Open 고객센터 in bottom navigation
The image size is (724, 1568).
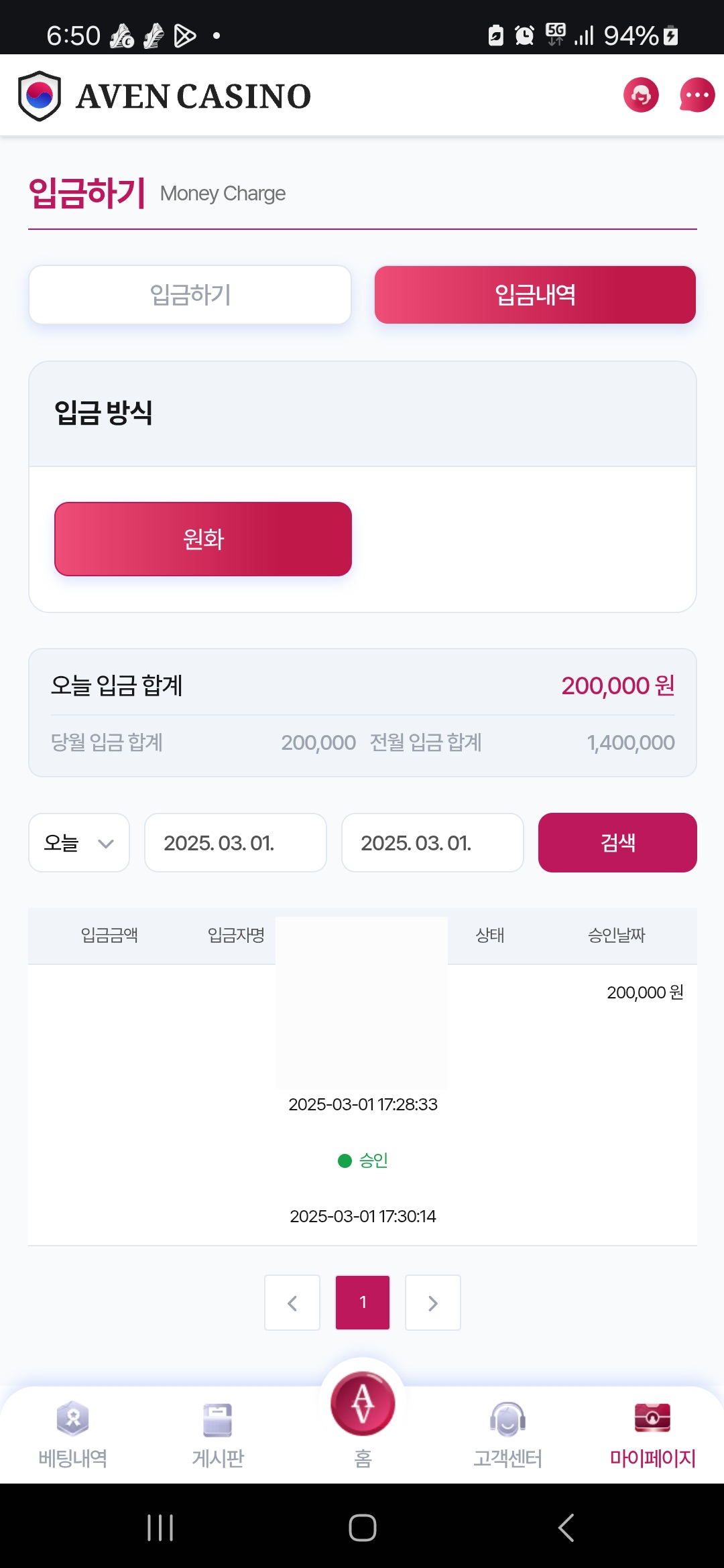point(507,1434)
